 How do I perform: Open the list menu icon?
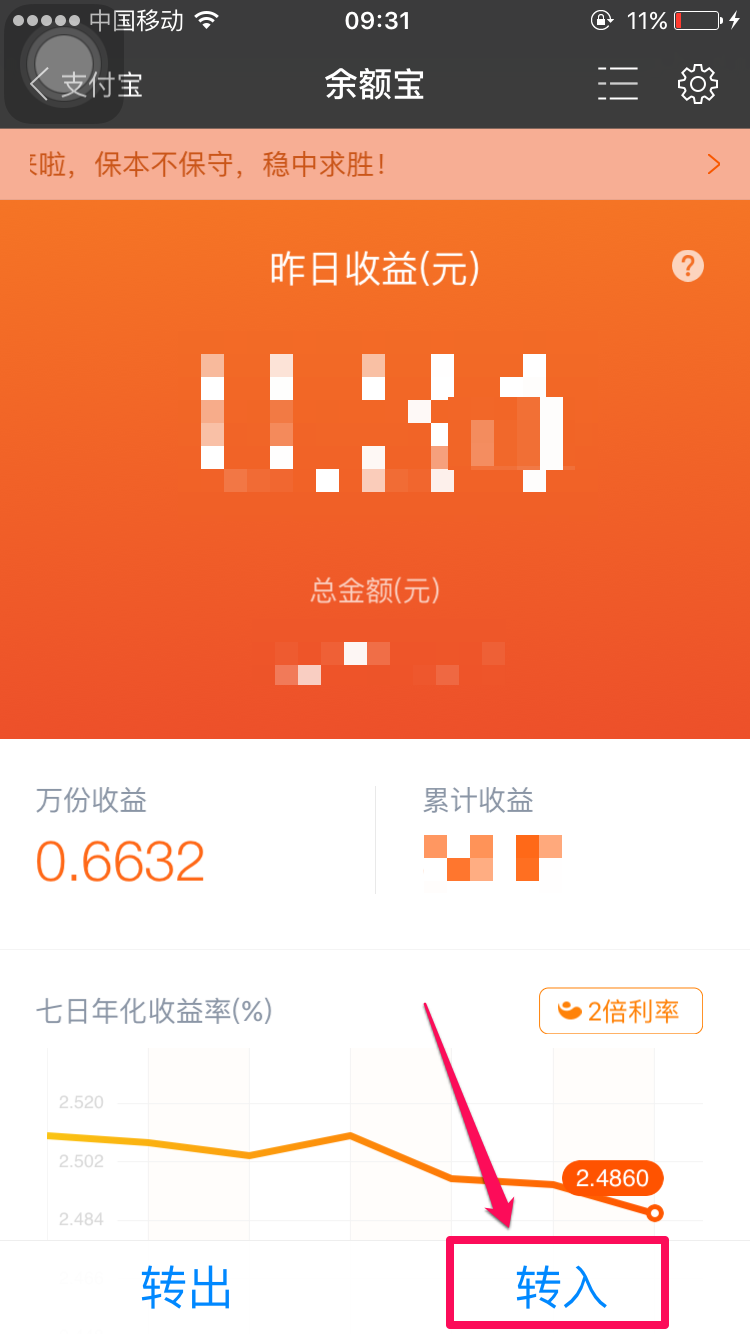pyautogui.click(x=617, y=84)
